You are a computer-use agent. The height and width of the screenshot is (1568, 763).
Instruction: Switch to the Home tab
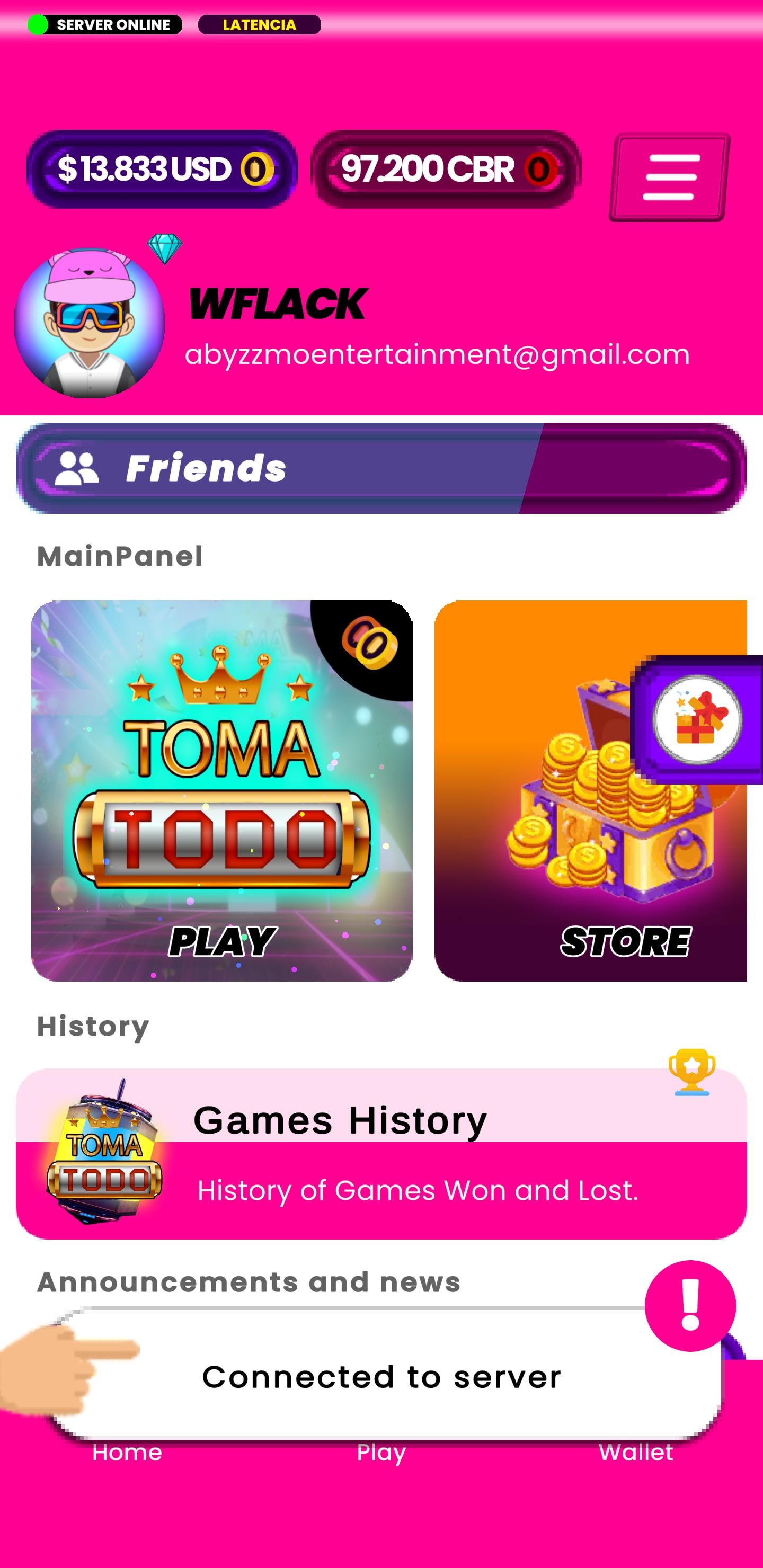click(x=127, y=1453)
